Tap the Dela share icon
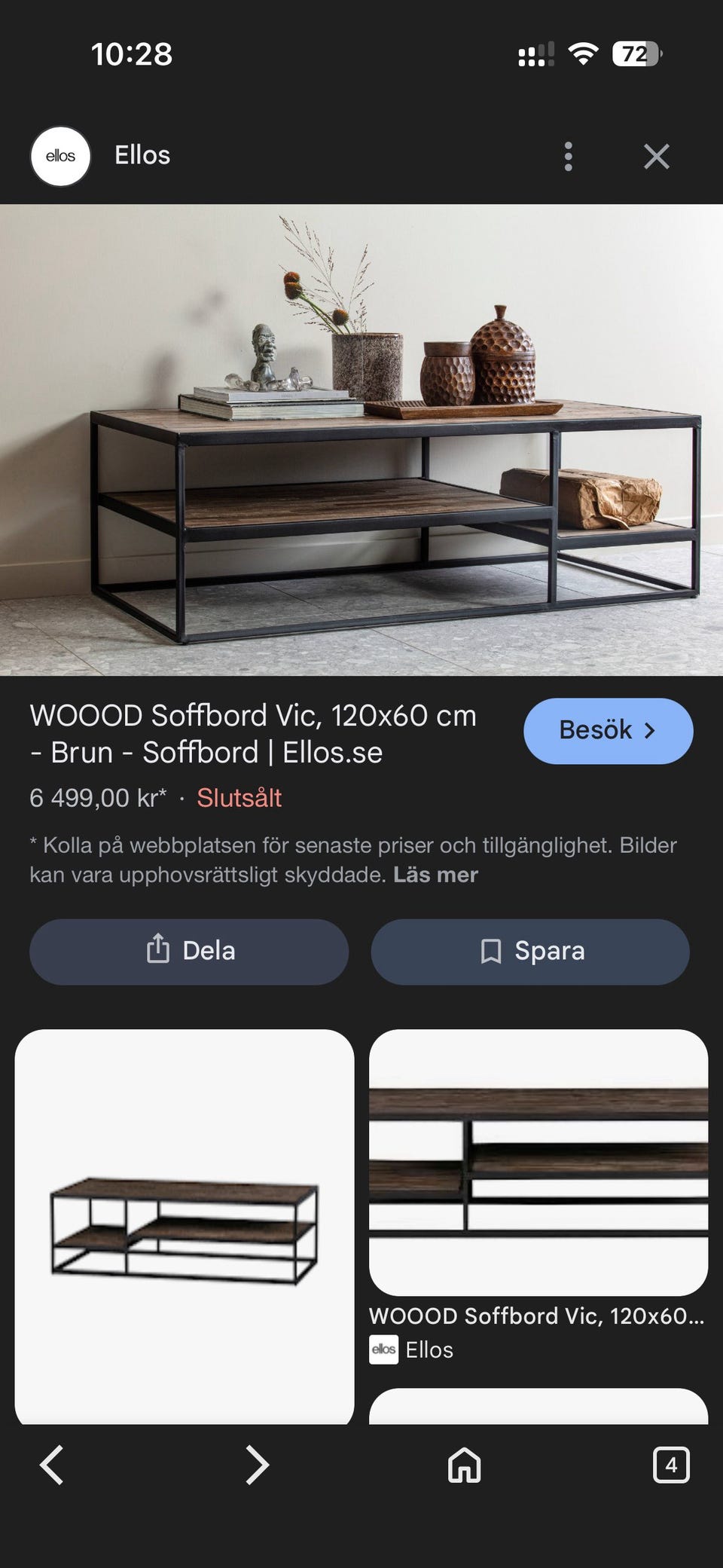Image resolution: width=723 pixels, height=1568 pixels. coord(157,951)
